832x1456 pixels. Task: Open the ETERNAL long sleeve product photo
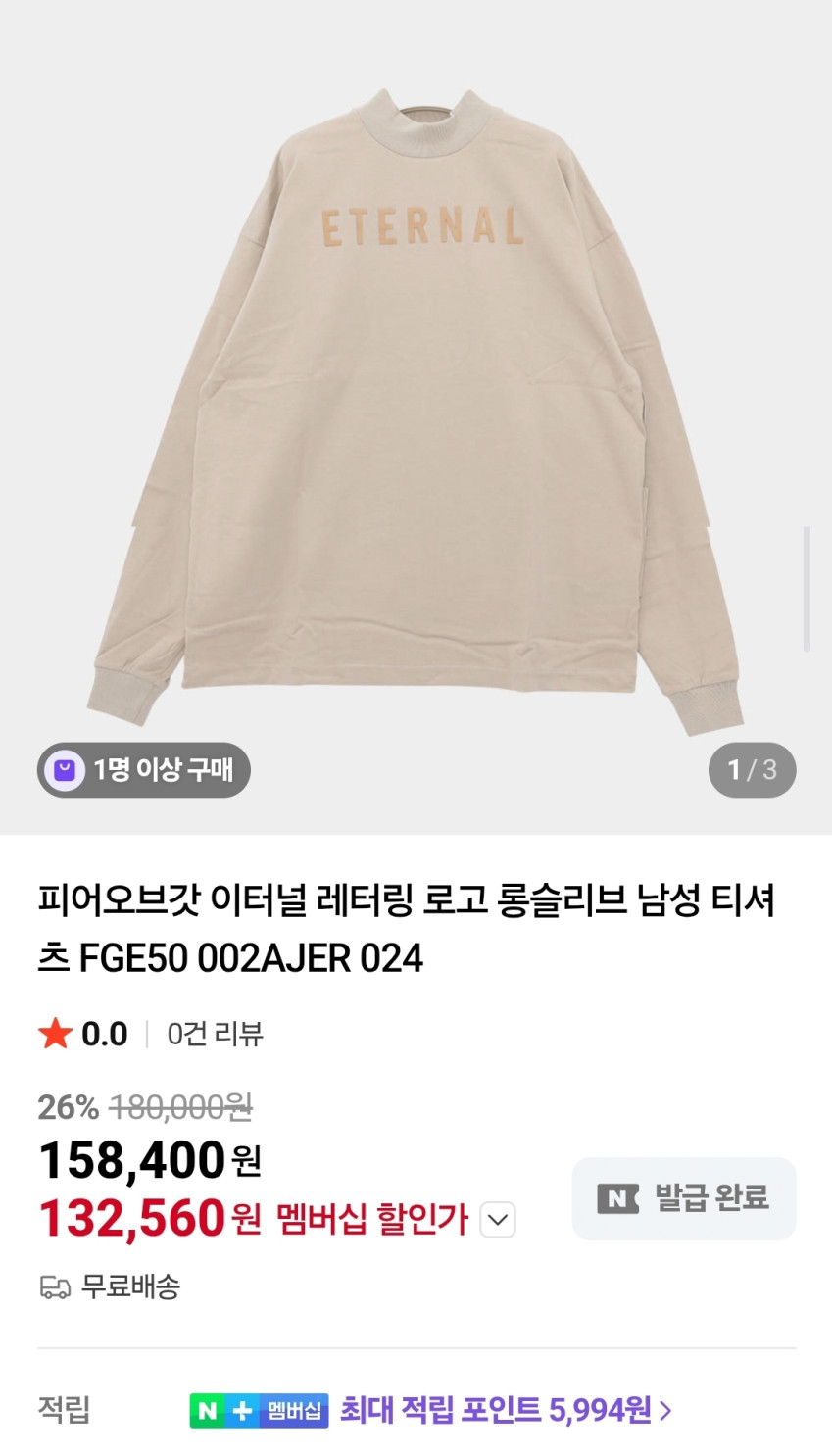pos(416,412)
